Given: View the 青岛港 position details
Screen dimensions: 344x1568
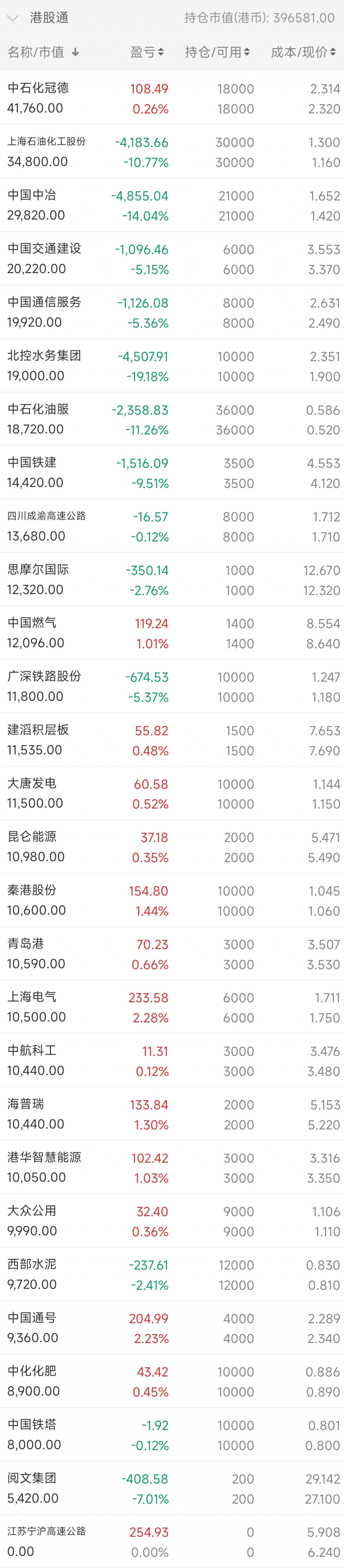Looking at the screenshot, I should click(172, 954).
